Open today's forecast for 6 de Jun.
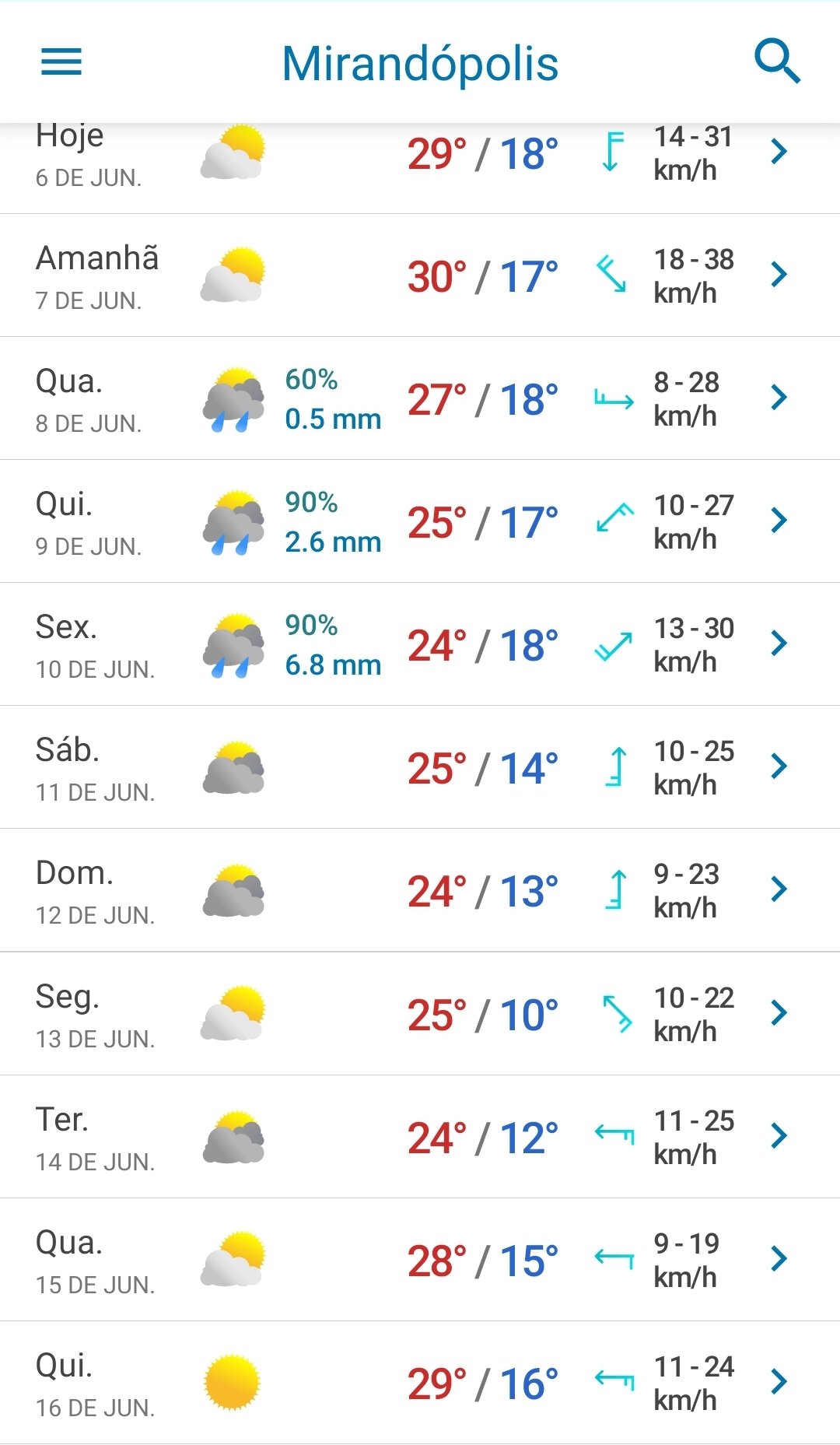This screenshot has width=840, height=1445. (420, 168)
